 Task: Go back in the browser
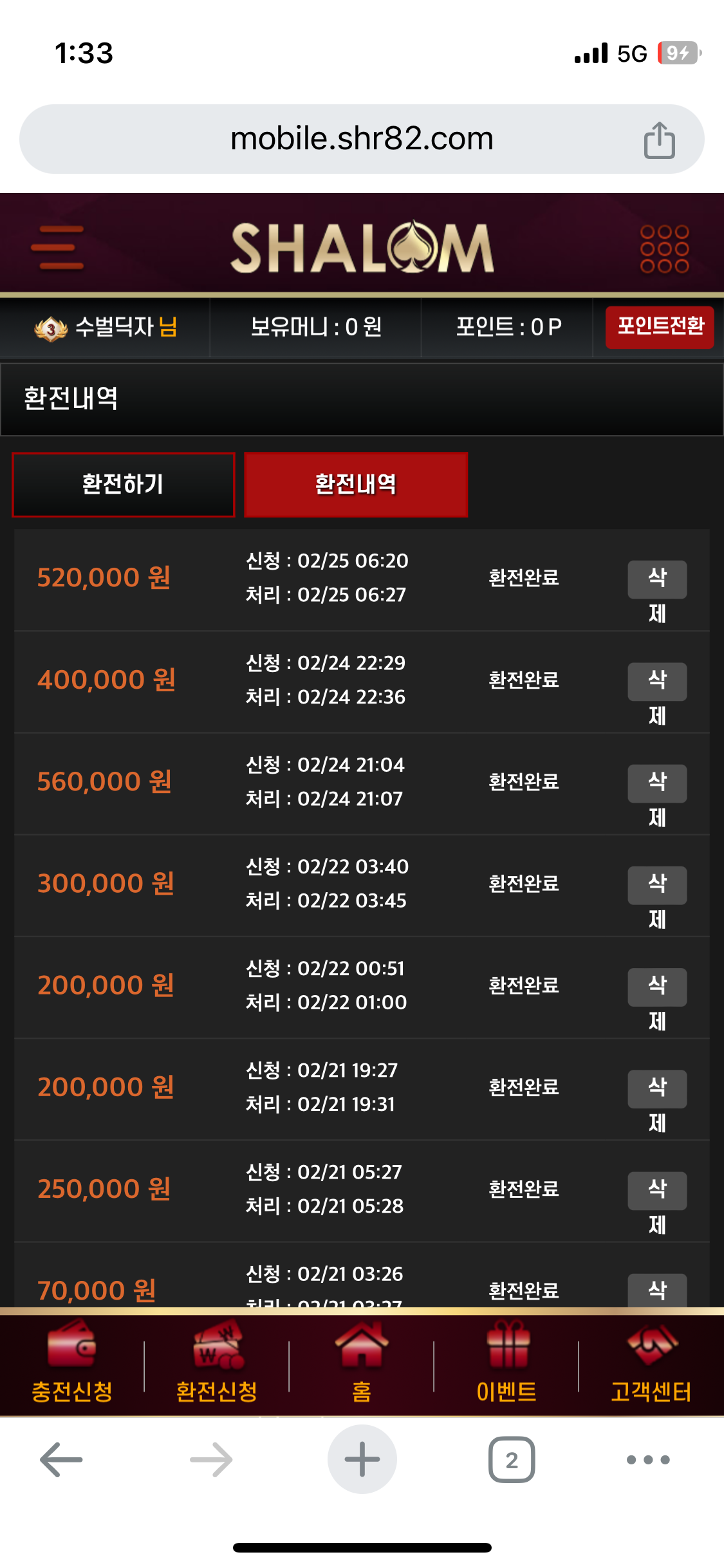coord(62,1459)
